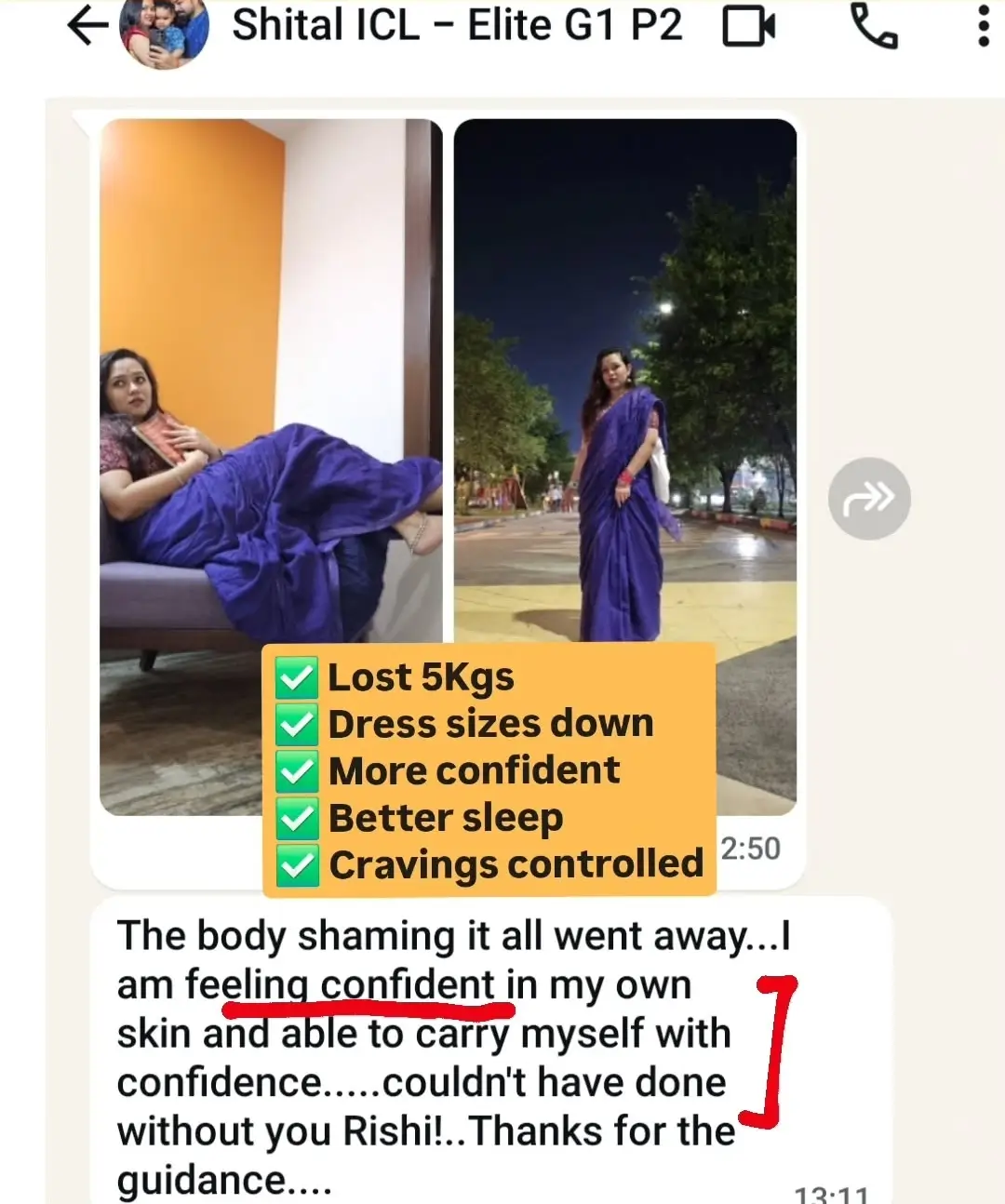Image resolution: width=1005 pixels, height=1204 pixels.
Task: Open the overflow menu
Action: pyautogui.click(x=983, y=27)
